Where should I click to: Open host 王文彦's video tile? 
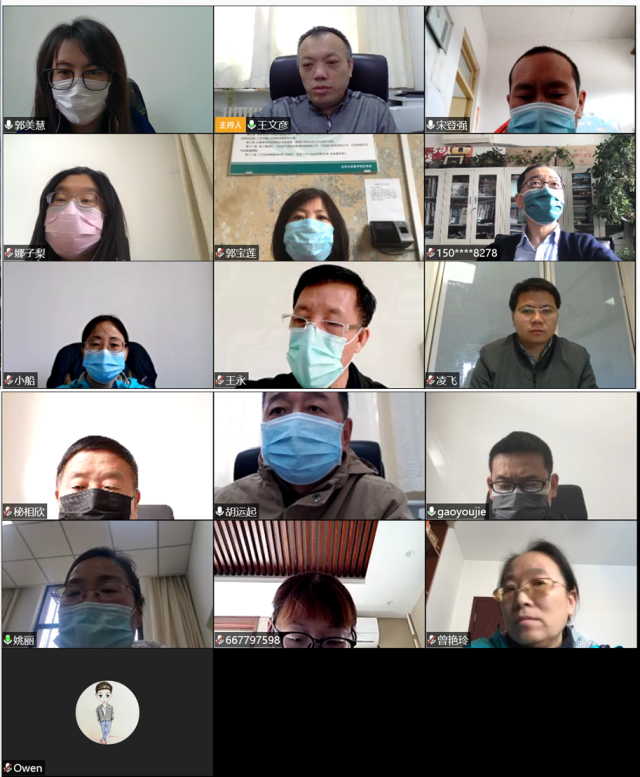[x=318, y=70]
